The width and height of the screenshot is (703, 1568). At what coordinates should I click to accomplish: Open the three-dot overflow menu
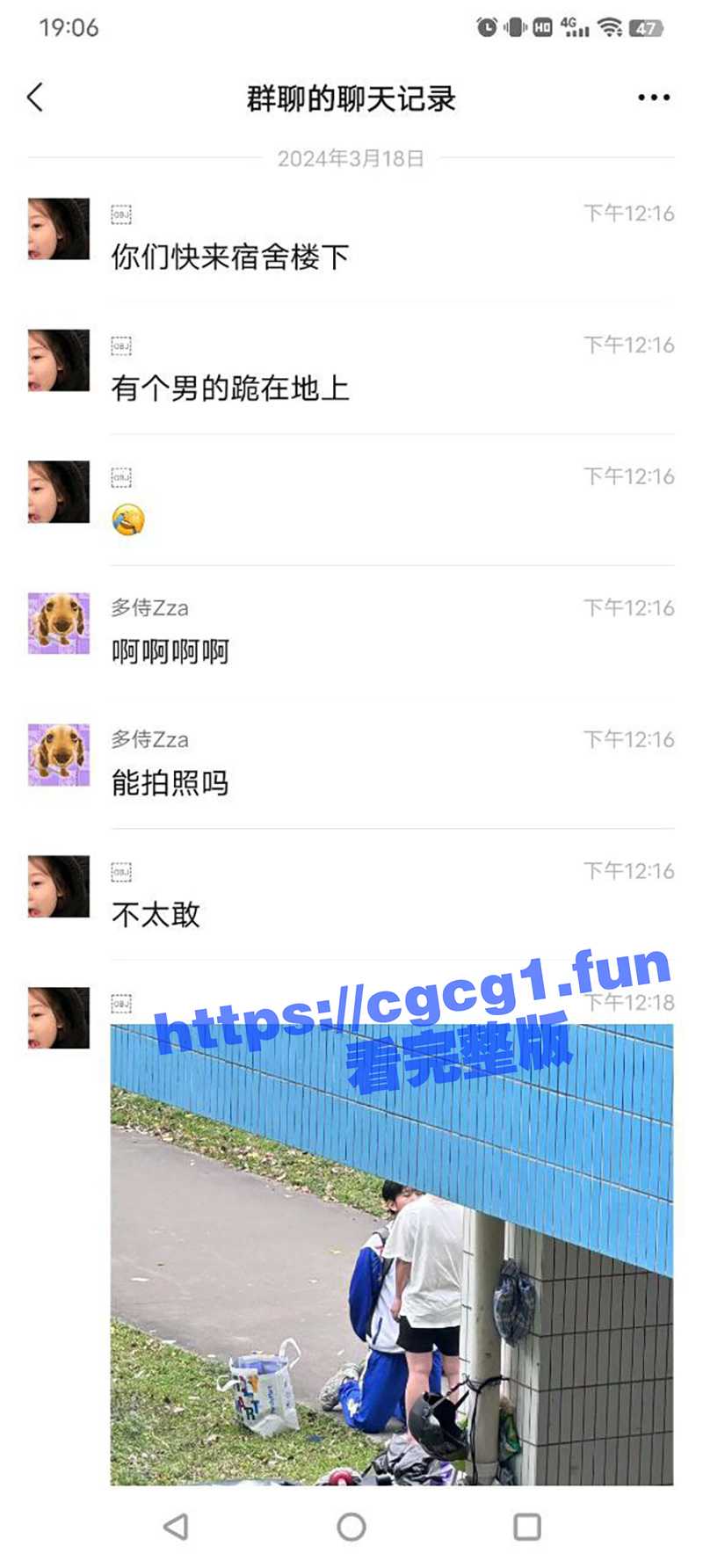coord(654,98)
